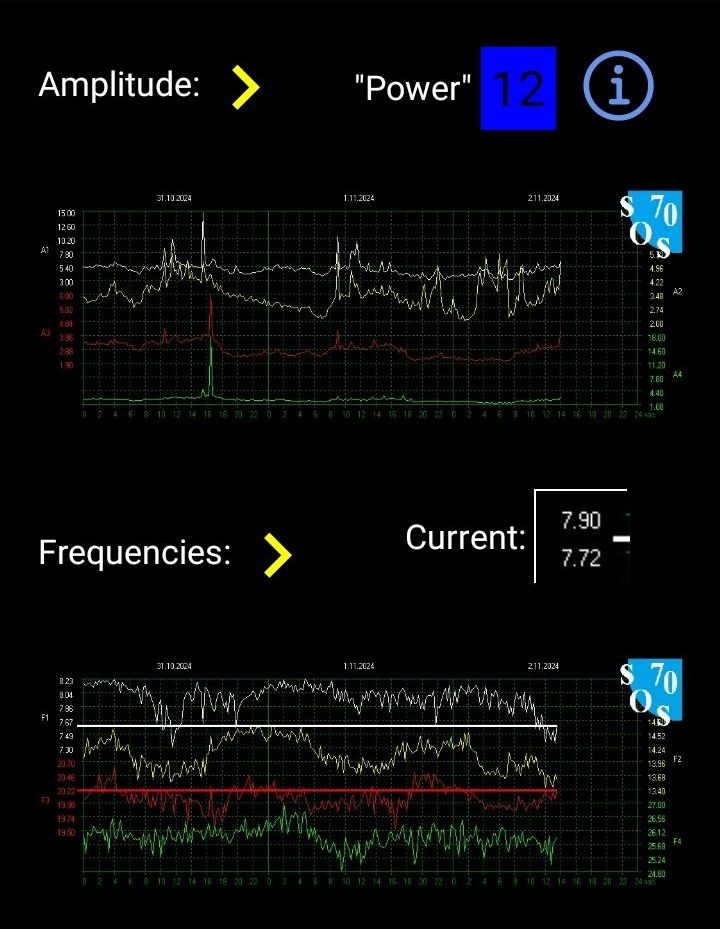The image size is (720, 929).
Task: Expand the Frequencies section arrow
Action: [x=277, y=554]
